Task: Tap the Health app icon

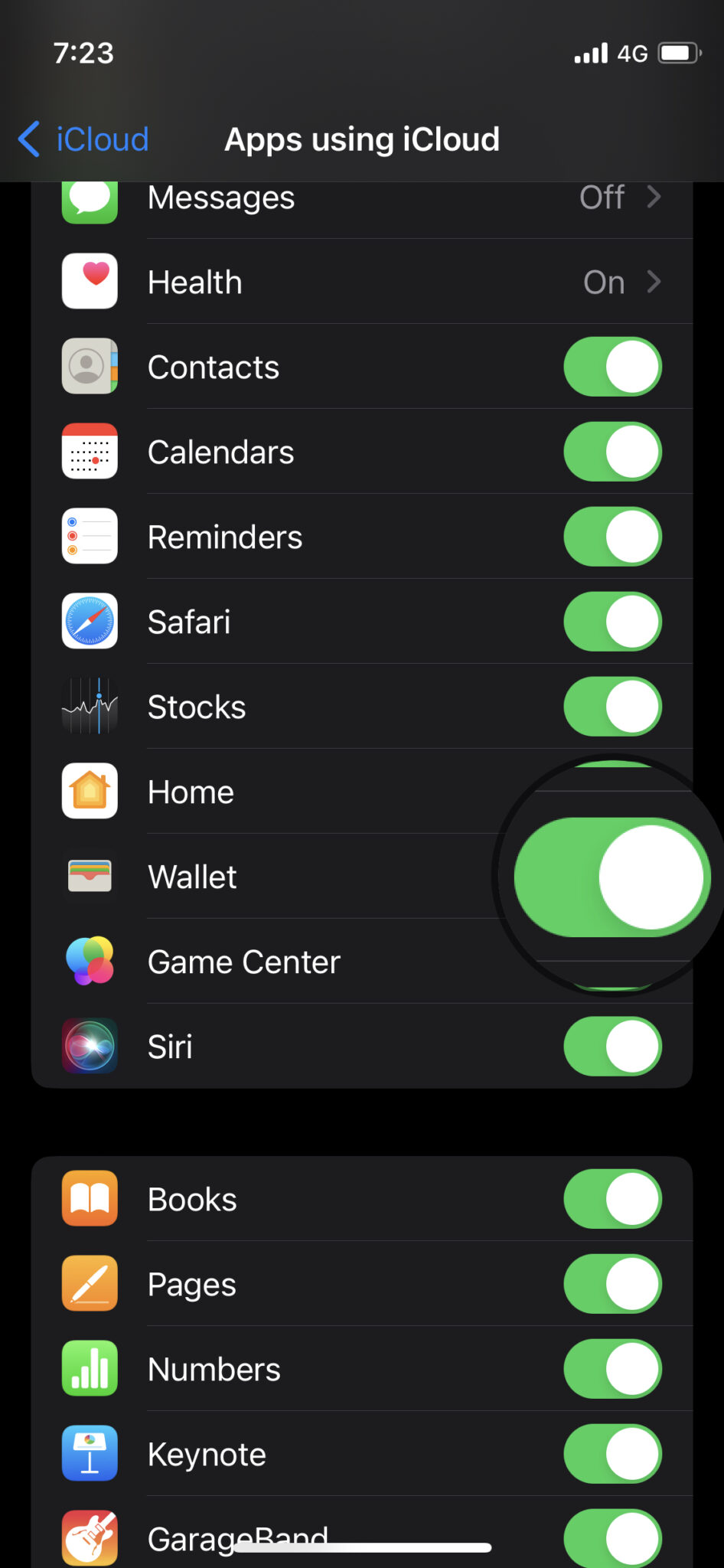Action: pyautogui.click(x=89, y=281)
